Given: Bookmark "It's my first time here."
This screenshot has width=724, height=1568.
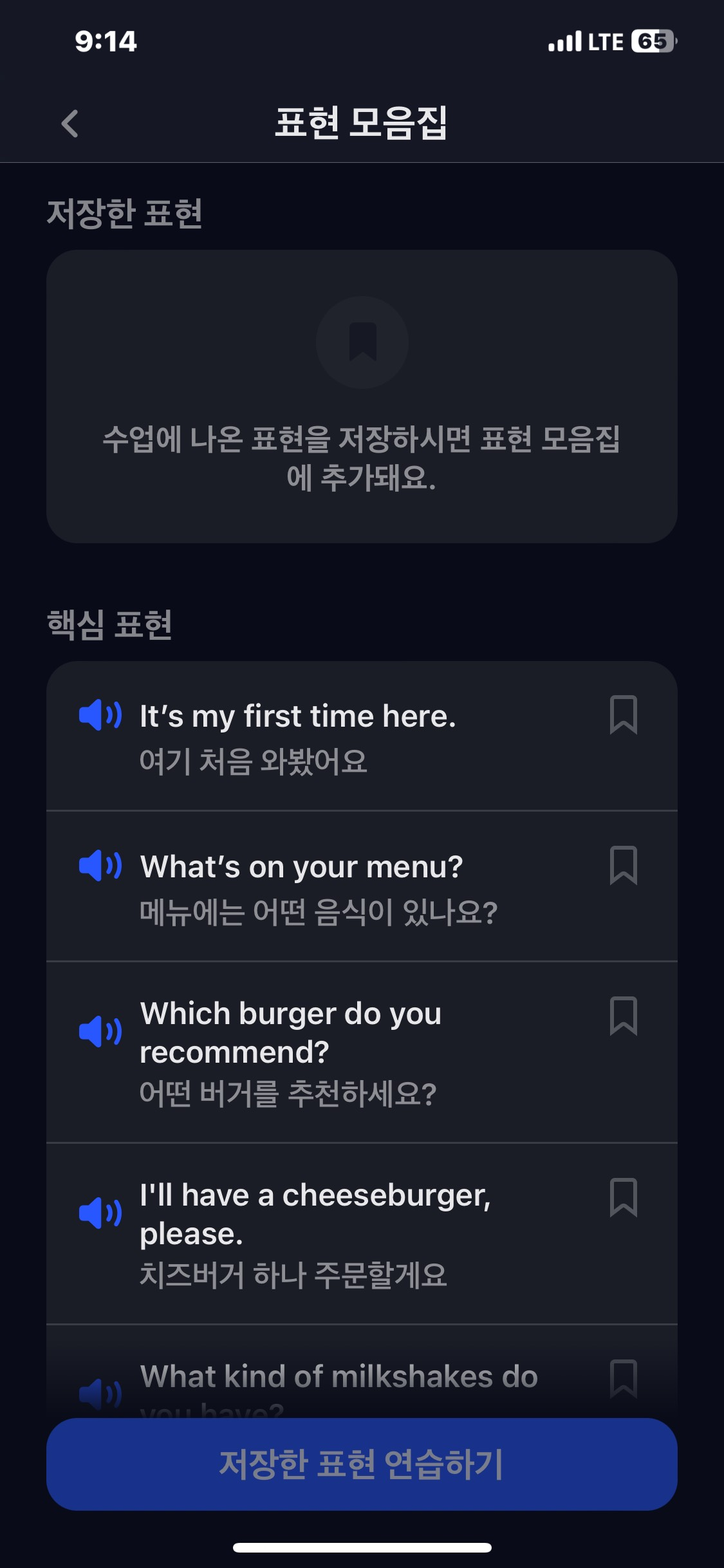Looking at the screenshot, I should tap(623, 714).
